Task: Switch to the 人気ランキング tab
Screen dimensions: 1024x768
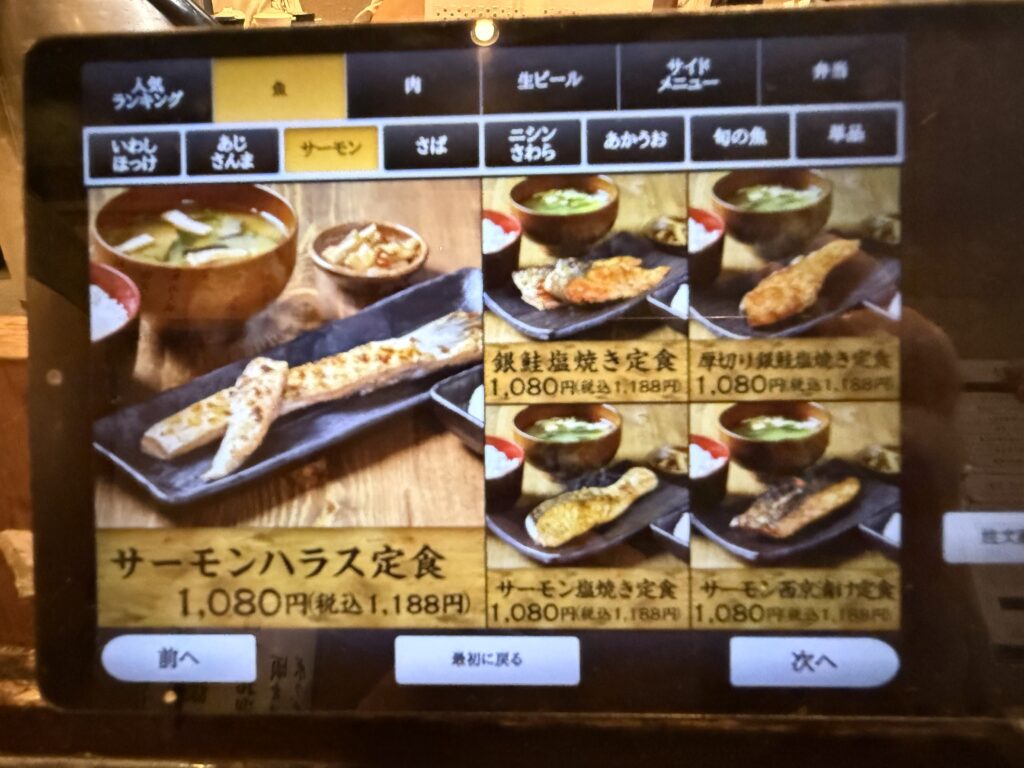Action: pos(147,90)
